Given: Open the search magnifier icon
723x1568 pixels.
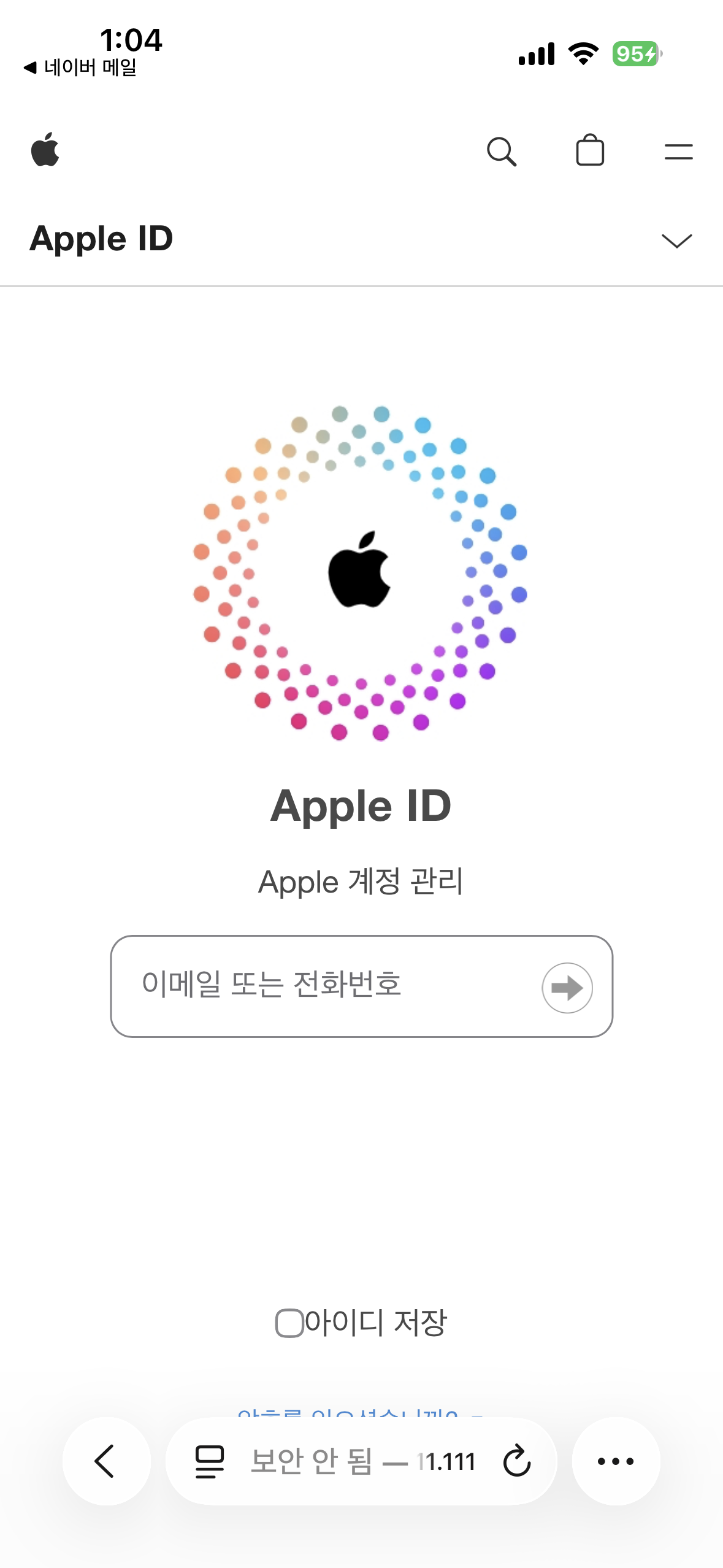Looking at the screenshot, I should click(x=501, y=151).
